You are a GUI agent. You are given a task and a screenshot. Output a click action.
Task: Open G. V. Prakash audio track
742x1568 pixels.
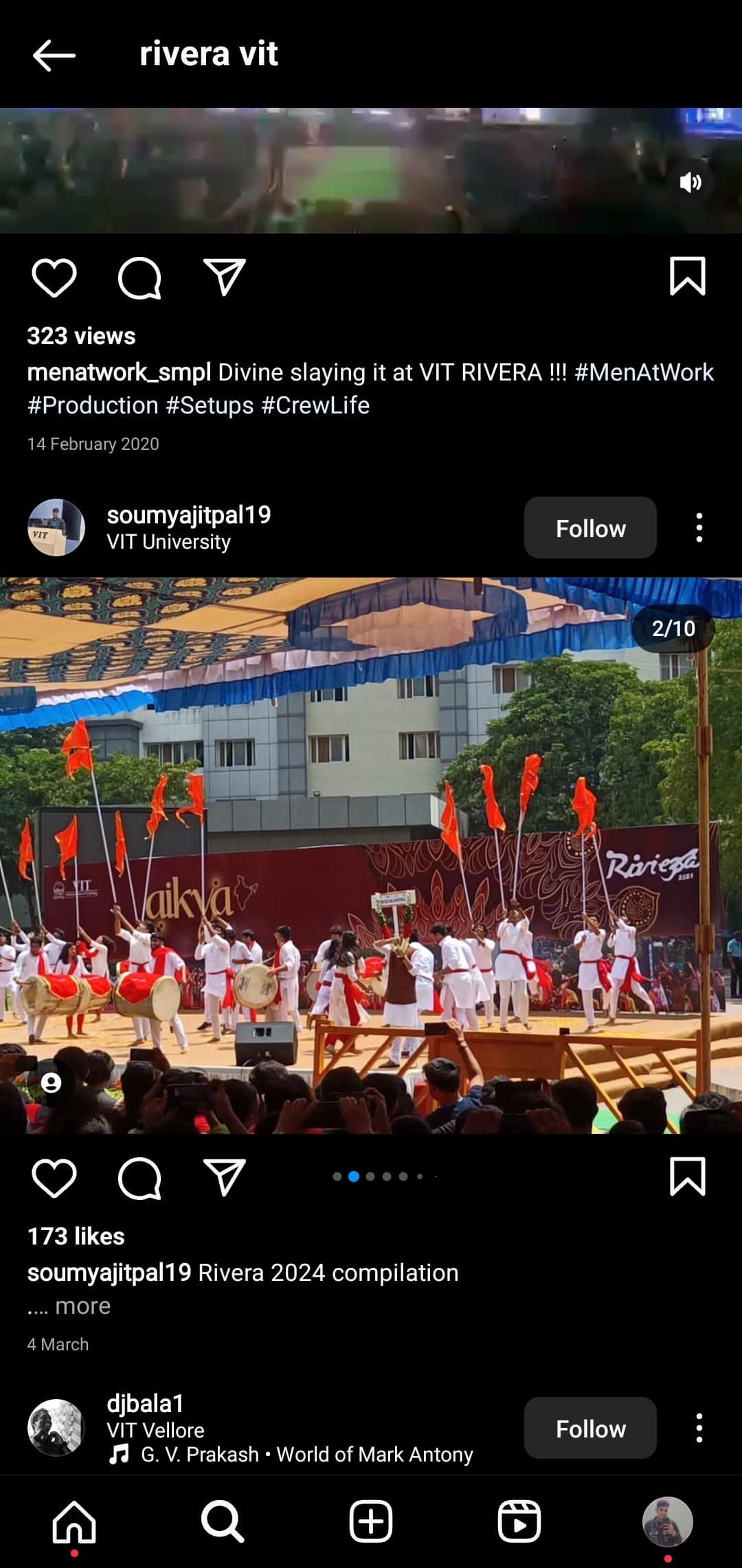click(306, 1454)
